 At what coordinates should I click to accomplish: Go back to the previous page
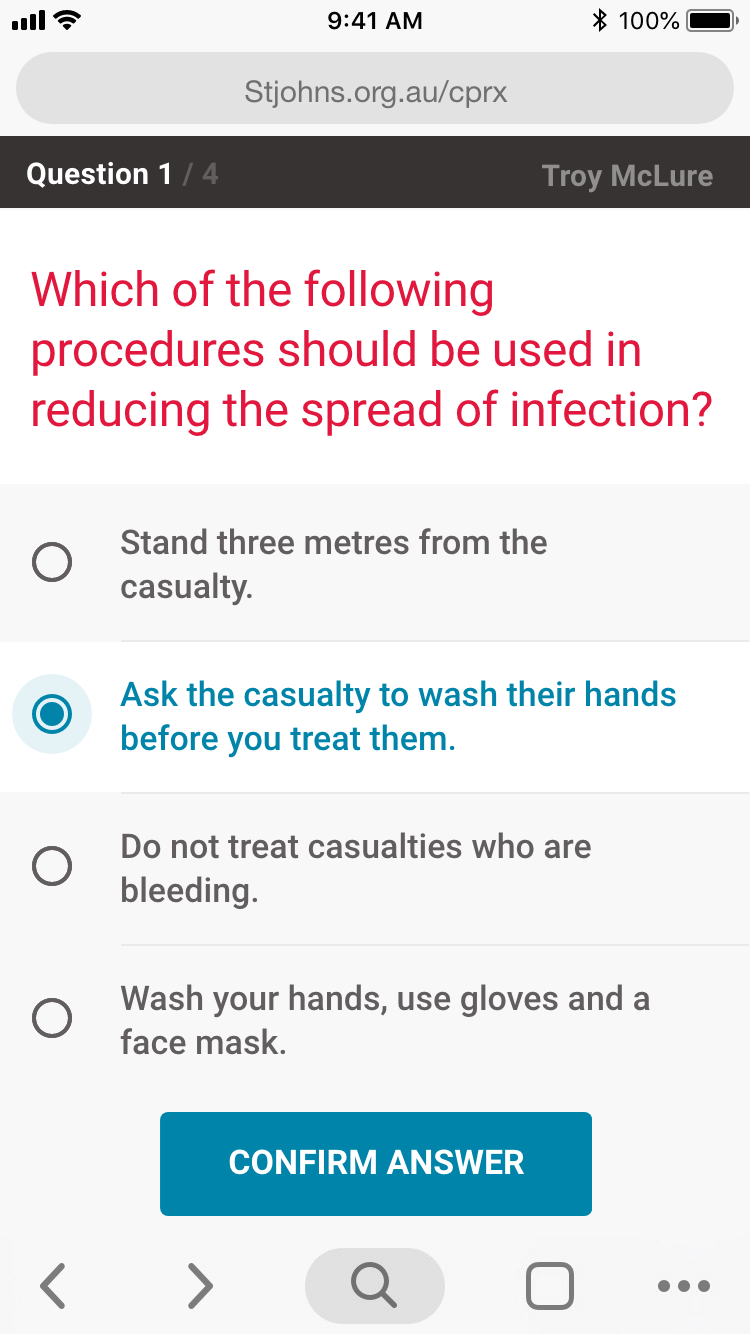[53, 1286]
